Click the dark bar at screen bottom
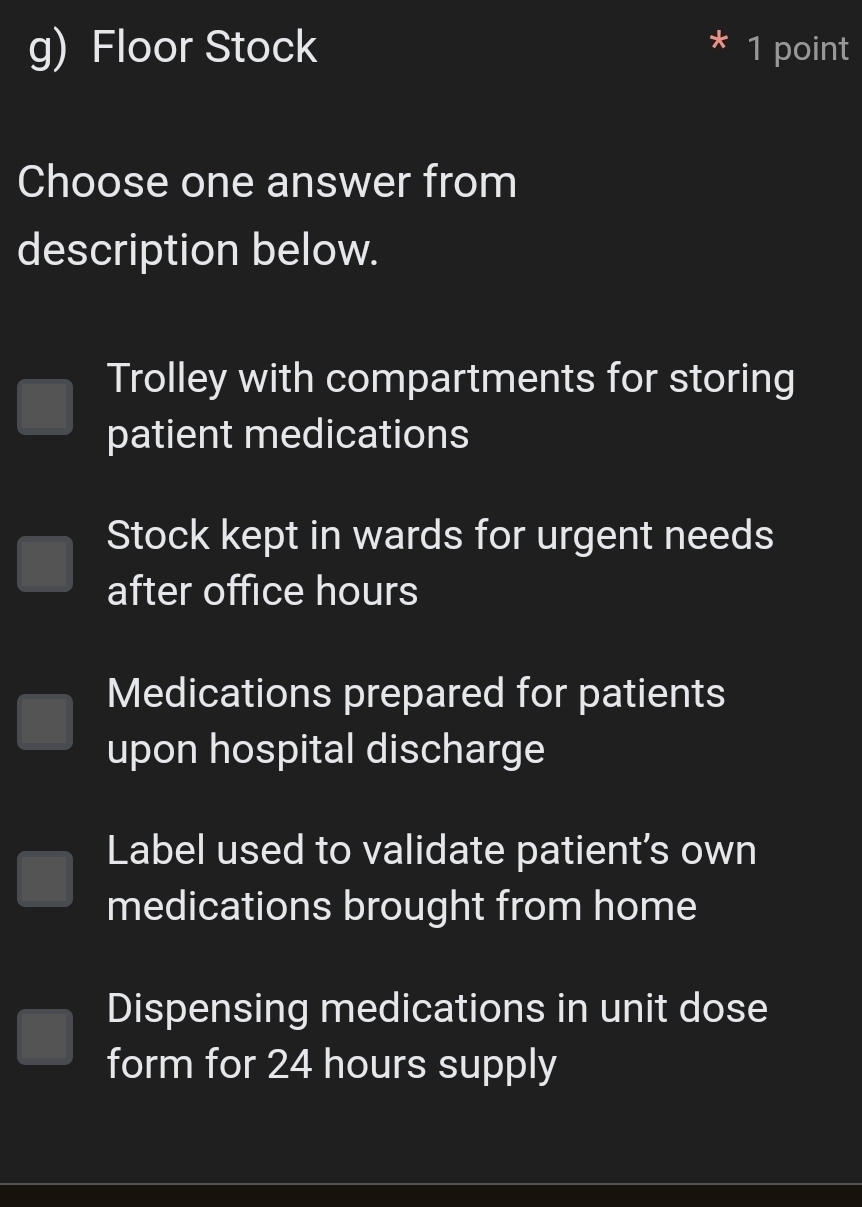The width and height of the screenshot is (862, 1207). [x=431, y=1196]
